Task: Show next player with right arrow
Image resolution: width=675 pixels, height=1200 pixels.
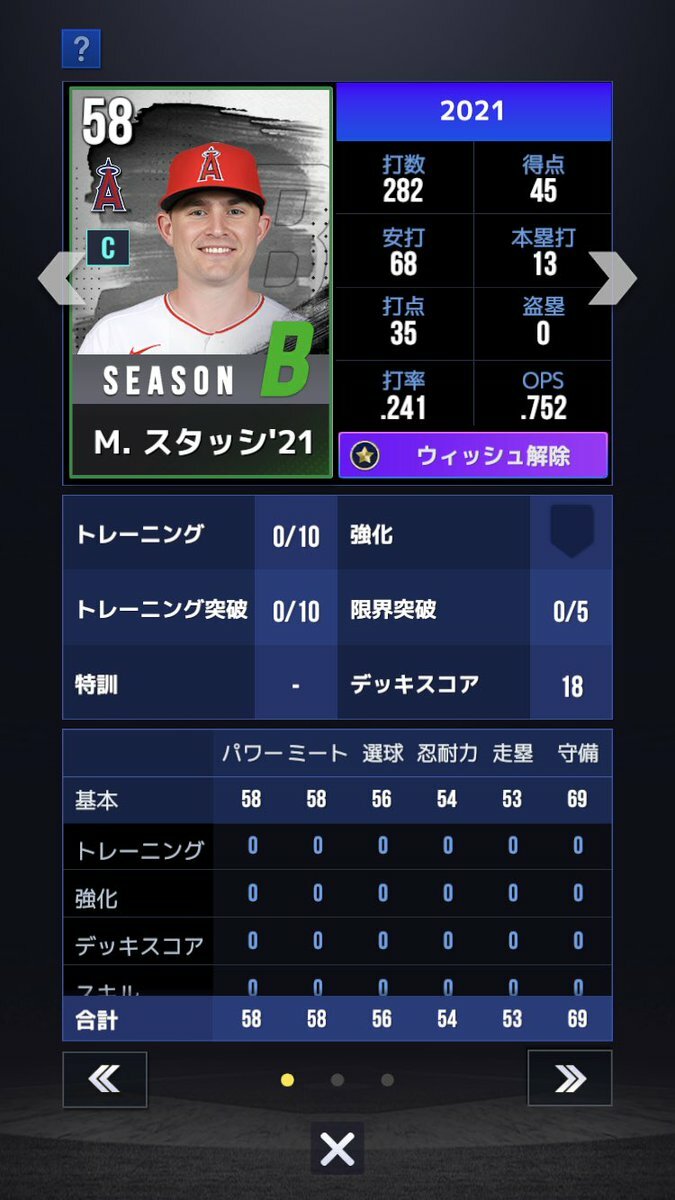Action: (x=612, y=279)
